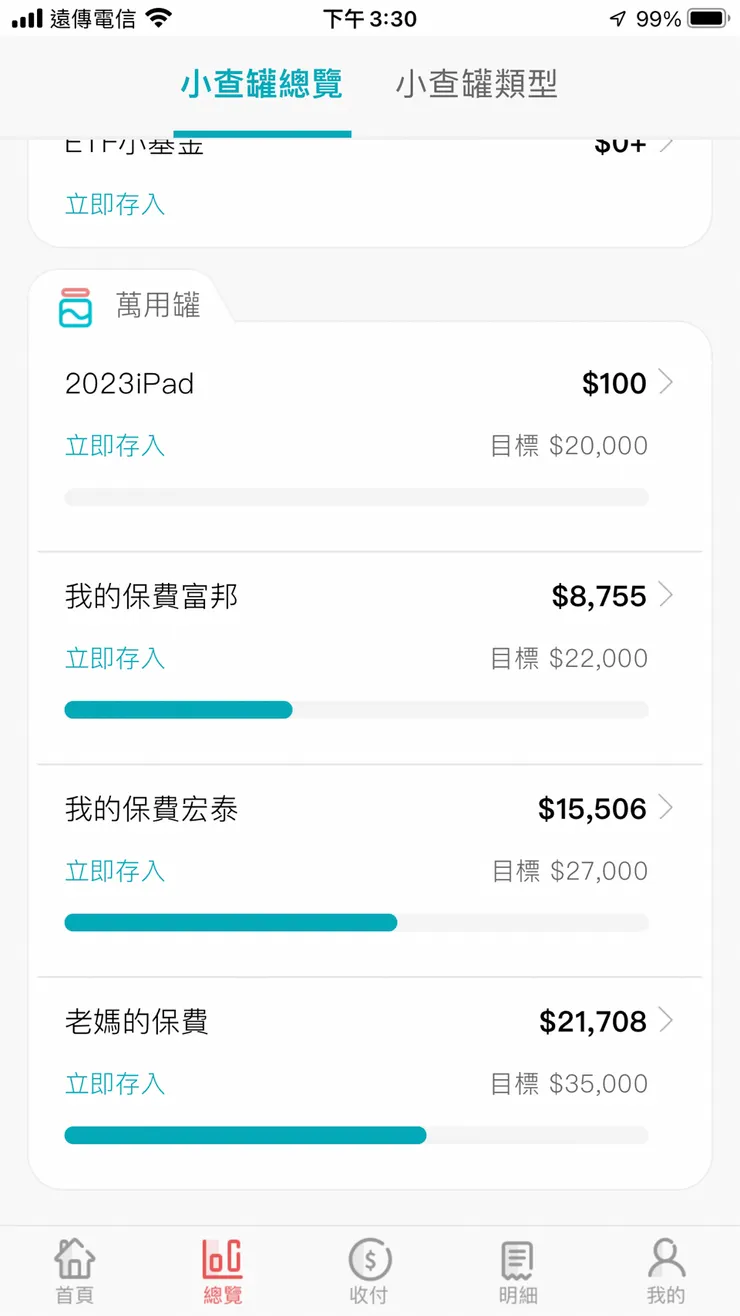Expand 我的保費宏泰 with its right arrow
This screenshot has height=1316, width=740.
tap(668, 808)
